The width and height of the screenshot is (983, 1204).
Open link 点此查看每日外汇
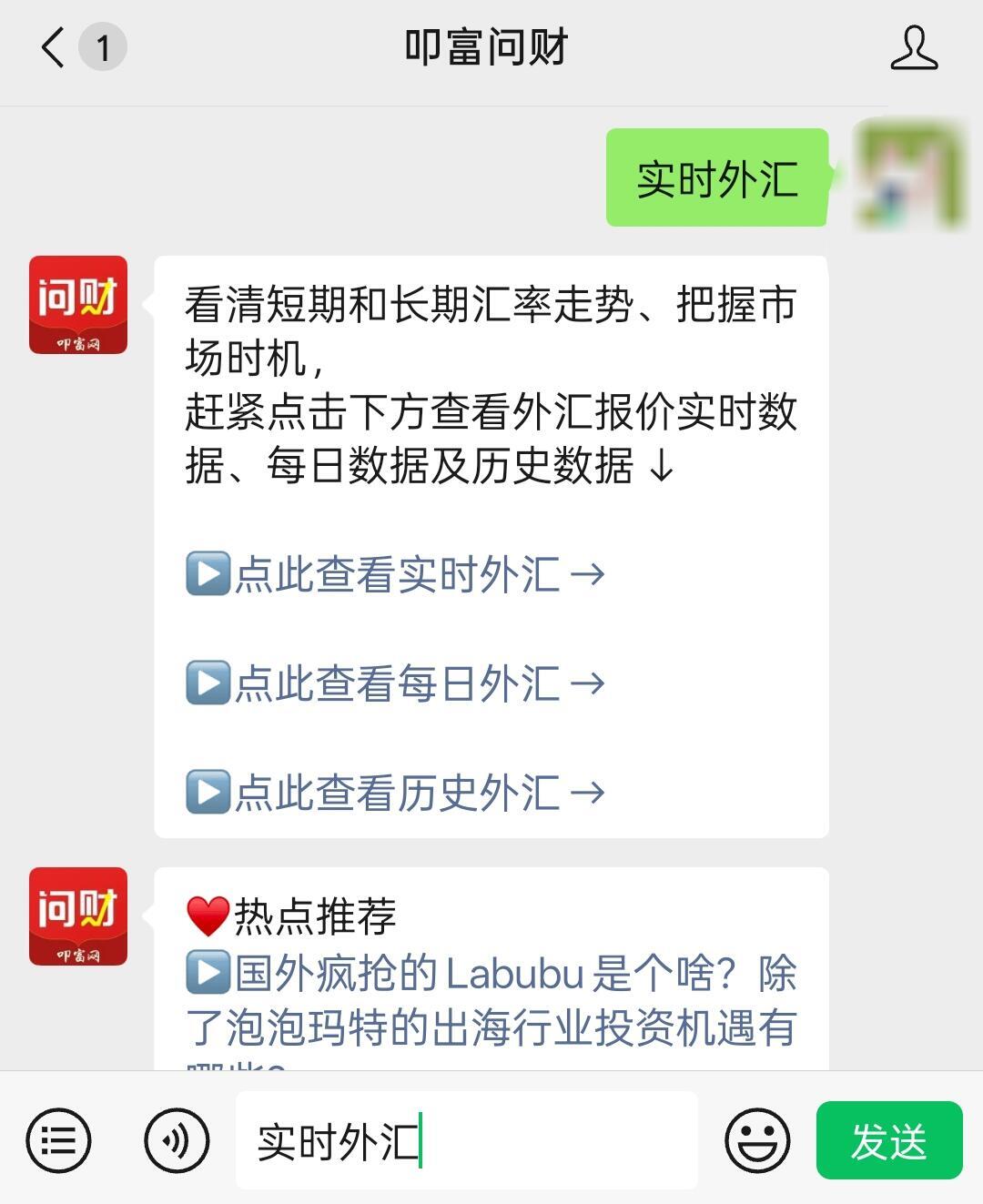(x=396, y=683)
